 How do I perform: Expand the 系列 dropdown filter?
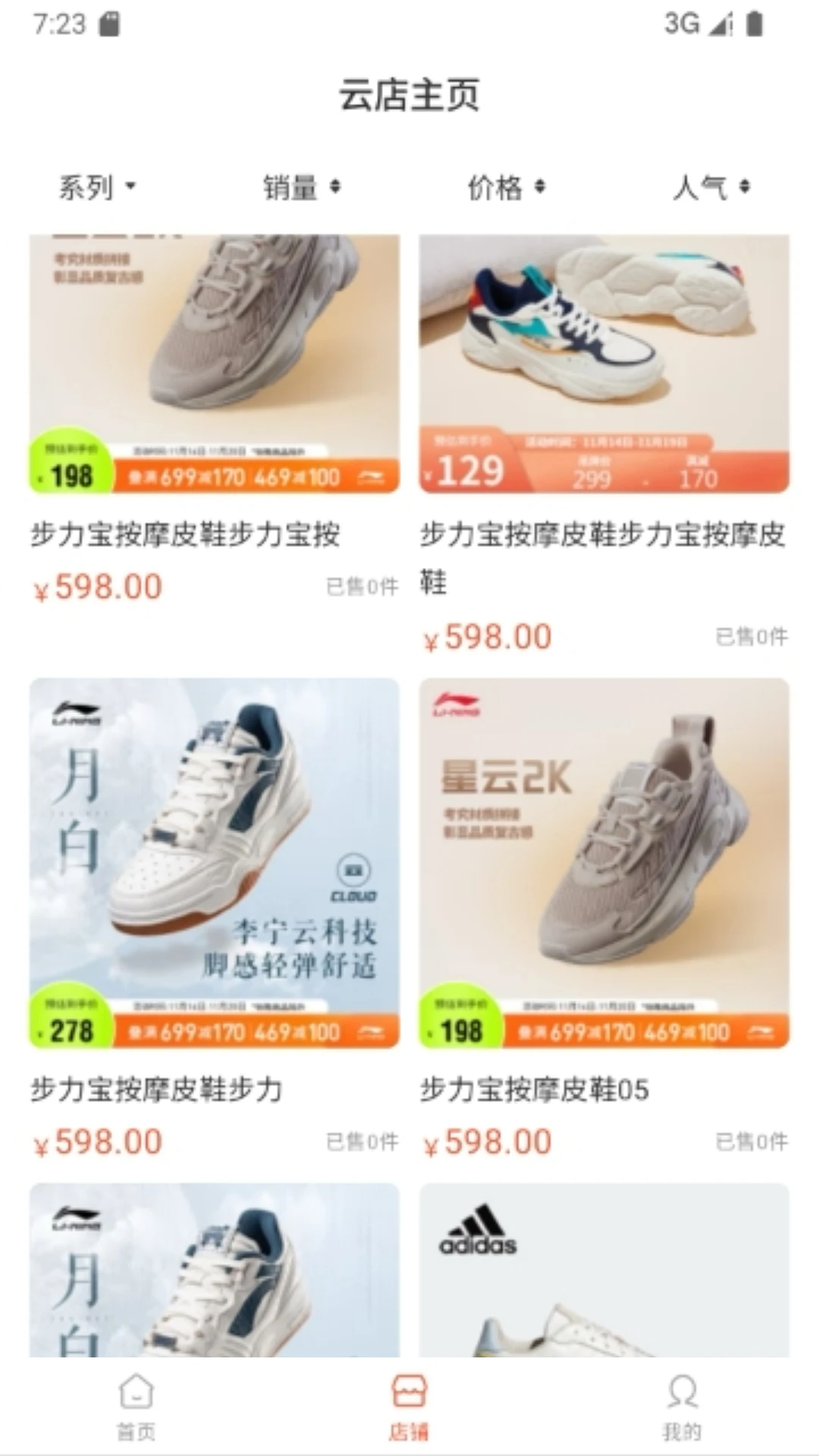coord(97,187)
